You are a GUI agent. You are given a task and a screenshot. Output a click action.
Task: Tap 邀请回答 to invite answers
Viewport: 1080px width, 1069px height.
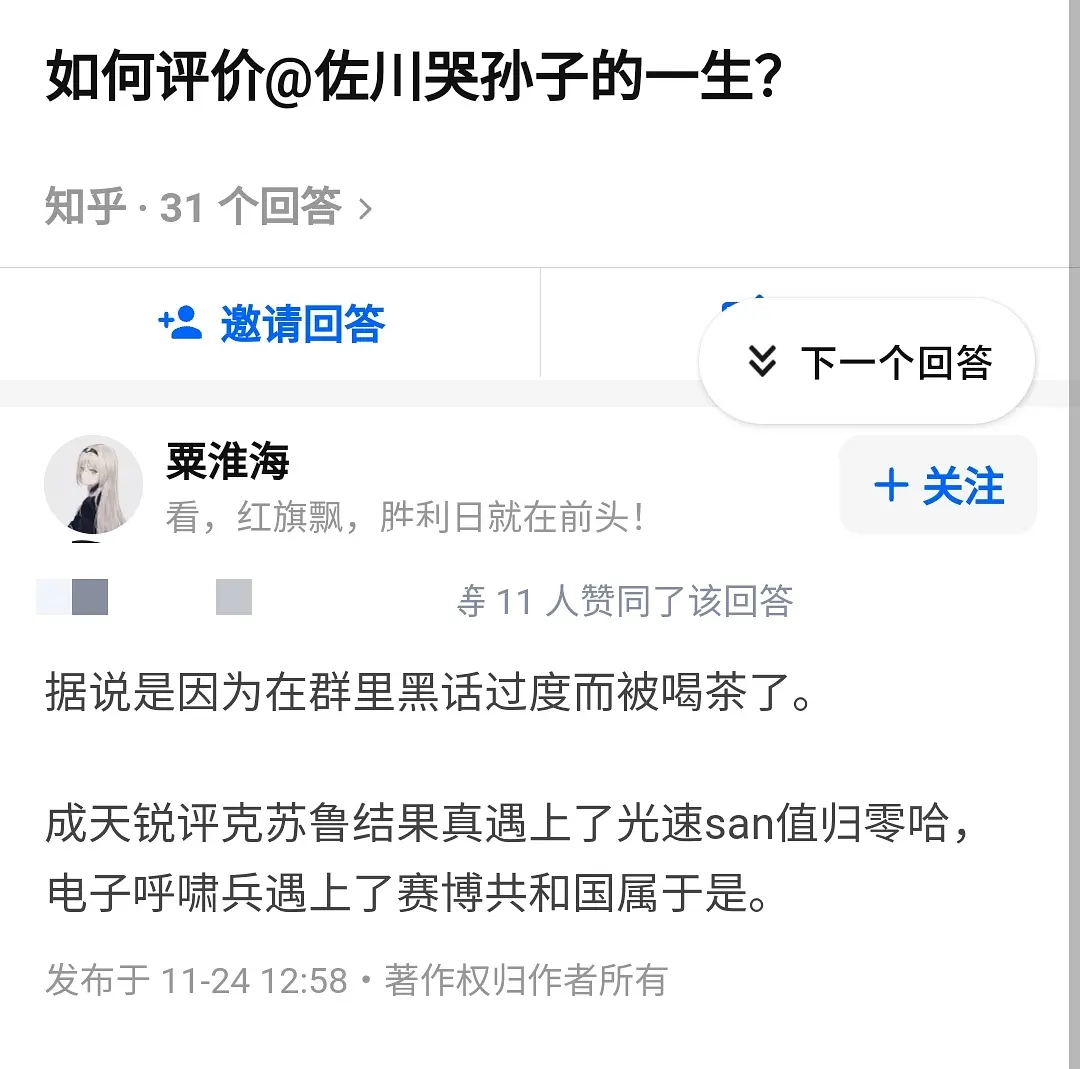[272, 324]
